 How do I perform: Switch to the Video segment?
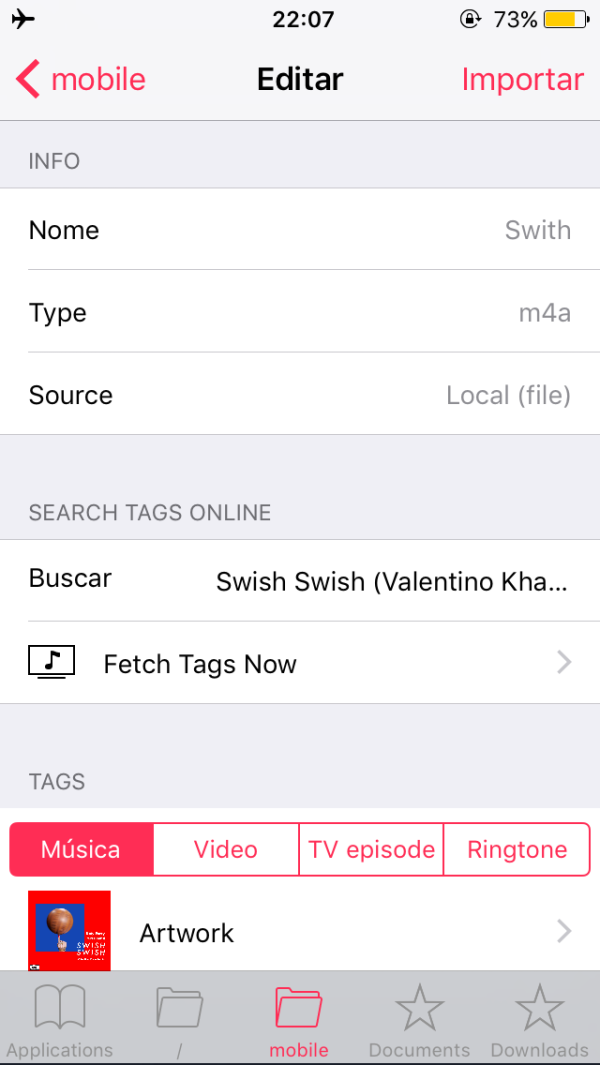pyautogui.click(x=226, y=850)
